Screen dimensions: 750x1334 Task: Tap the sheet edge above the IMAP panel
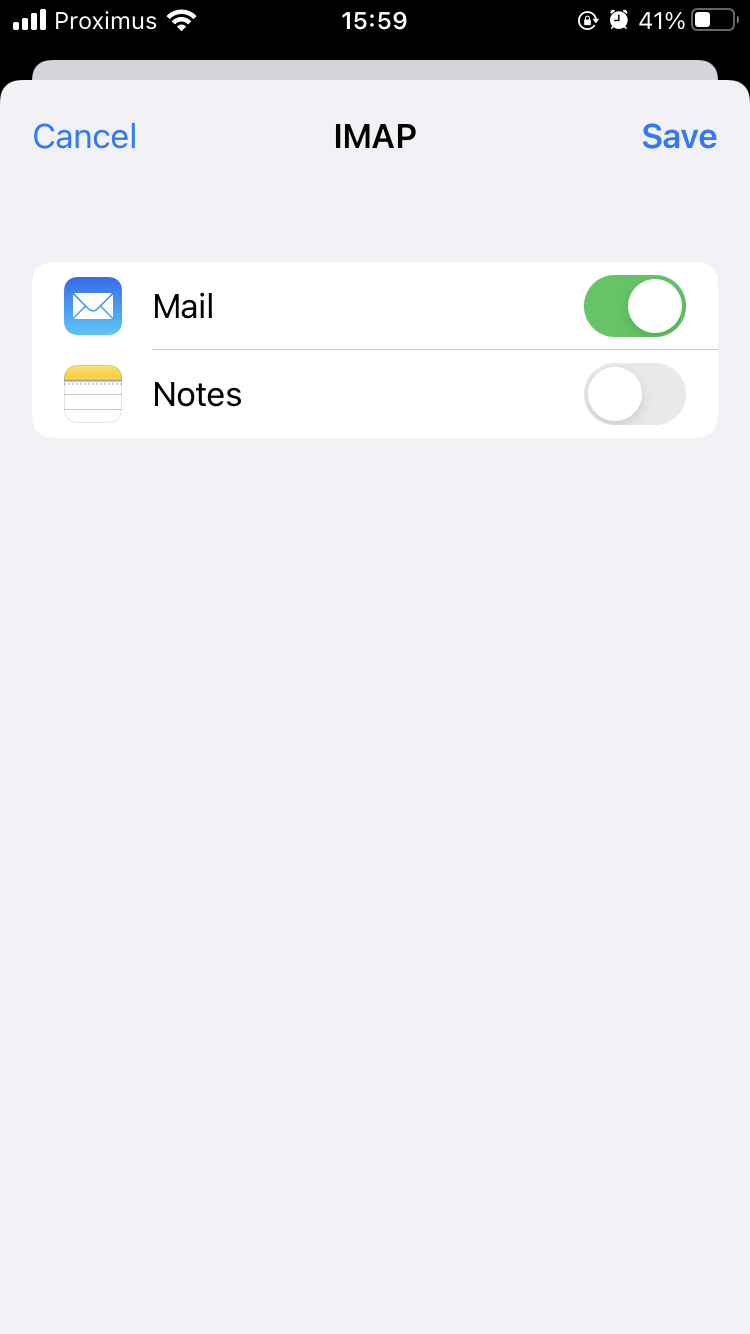click(375, 72)
